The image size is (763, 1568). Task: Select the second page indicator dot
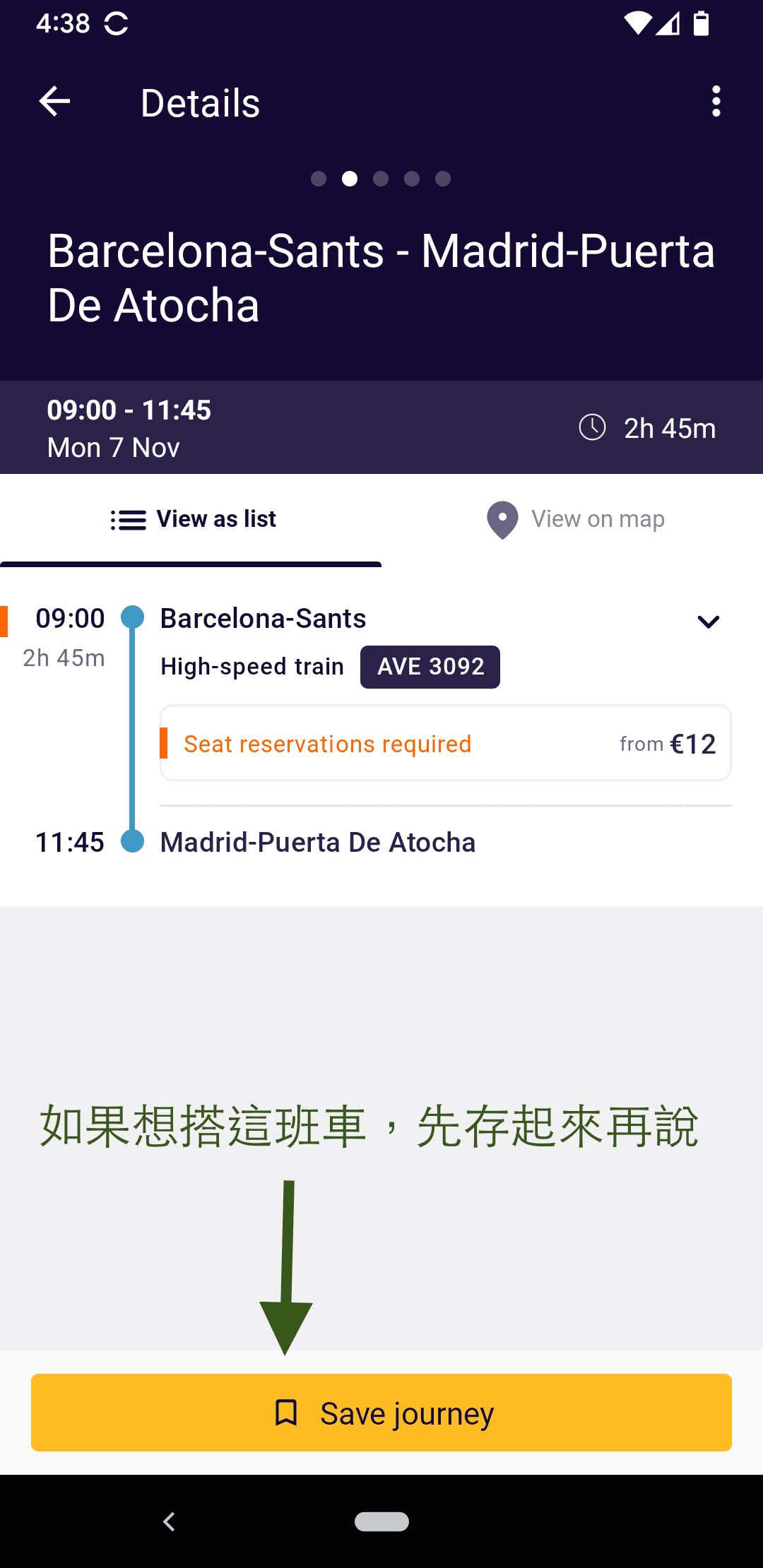(x=350, y=179)
